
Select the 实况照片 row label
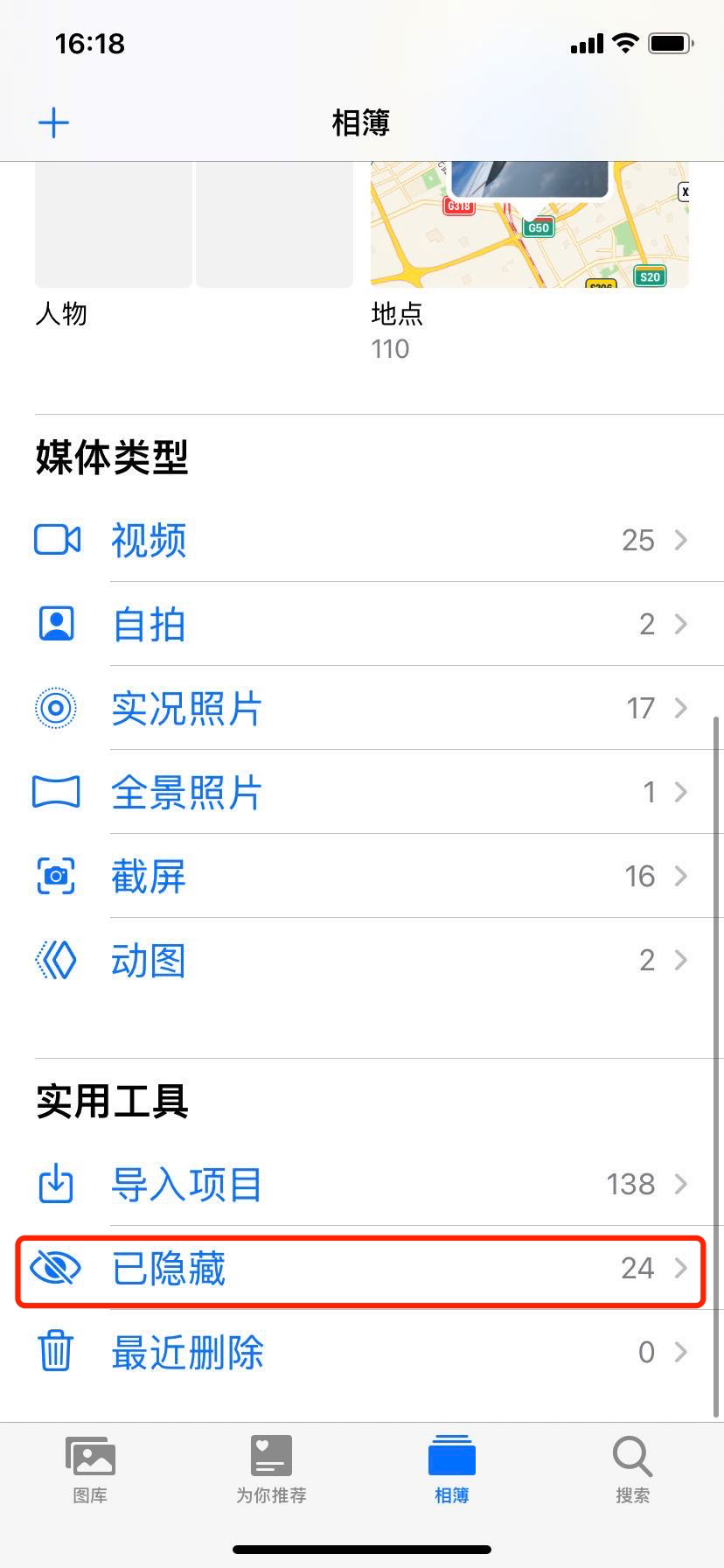point(186,710)
